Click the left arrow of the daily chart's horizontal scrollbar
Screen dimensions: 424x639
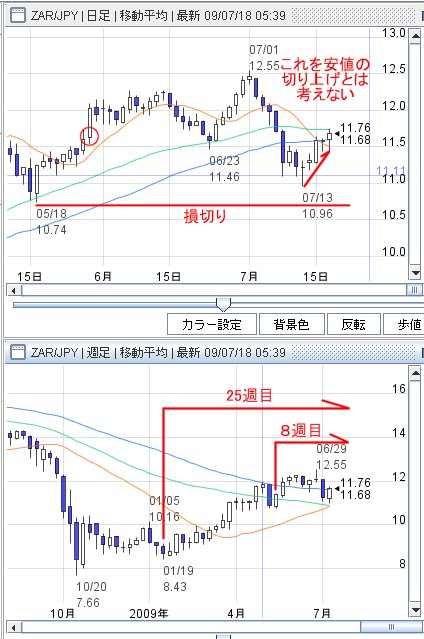click(x=14, y=290)
